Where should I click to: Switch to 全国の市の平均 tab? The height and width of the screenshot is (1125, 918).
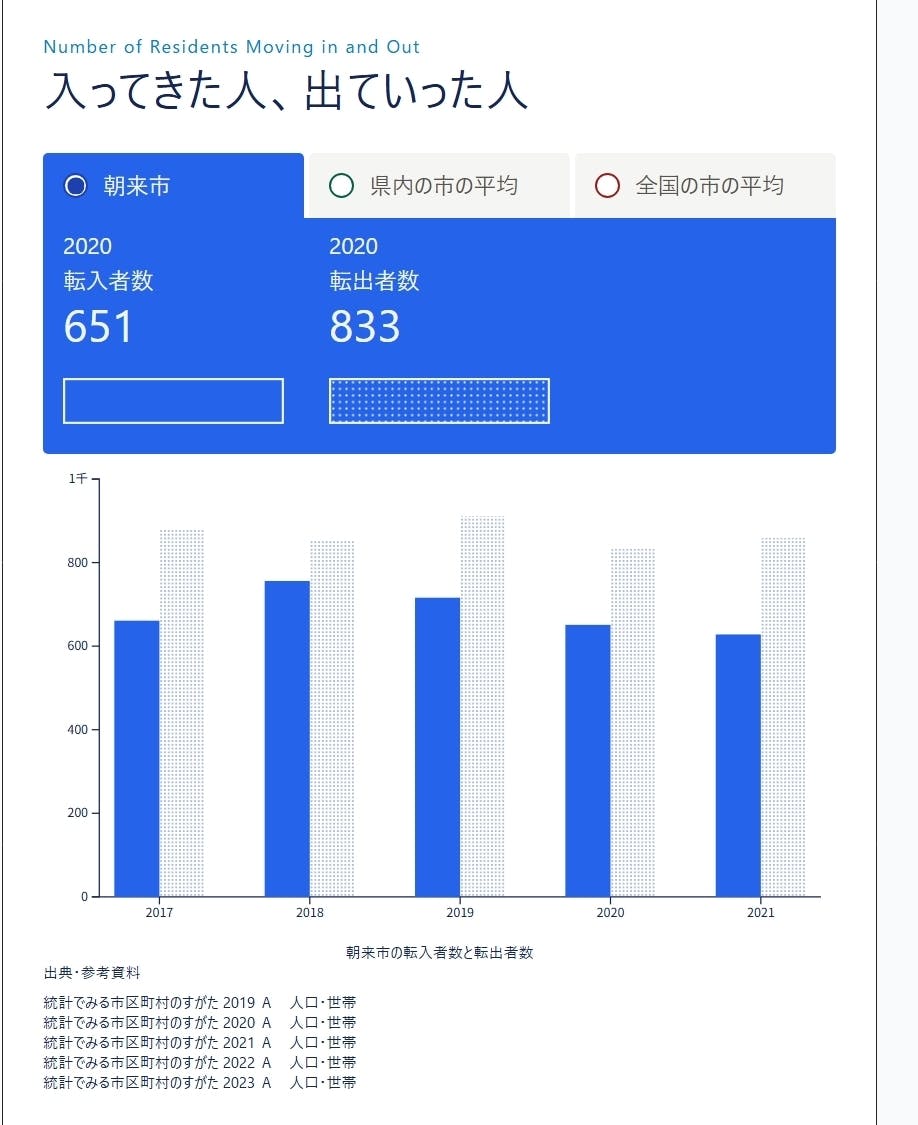[x=705, y=186]
